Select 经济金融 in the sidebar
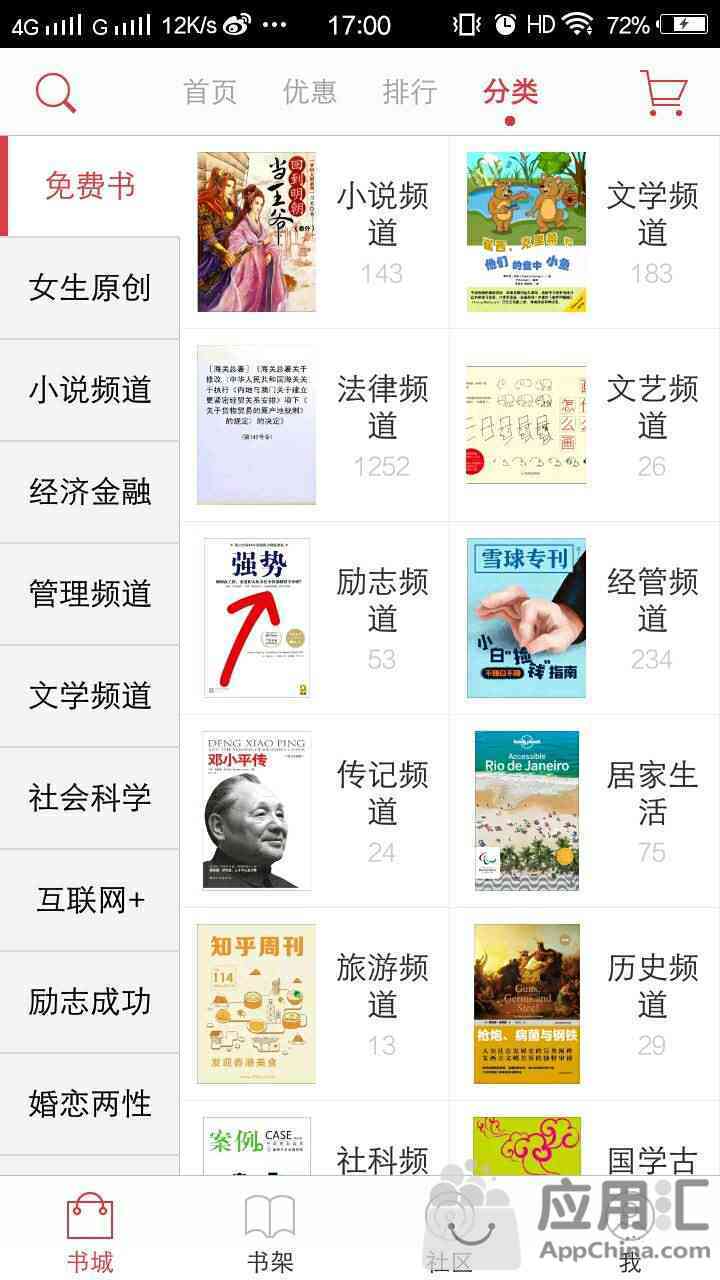Viewport: 720px width, 1280px height. 90,492
